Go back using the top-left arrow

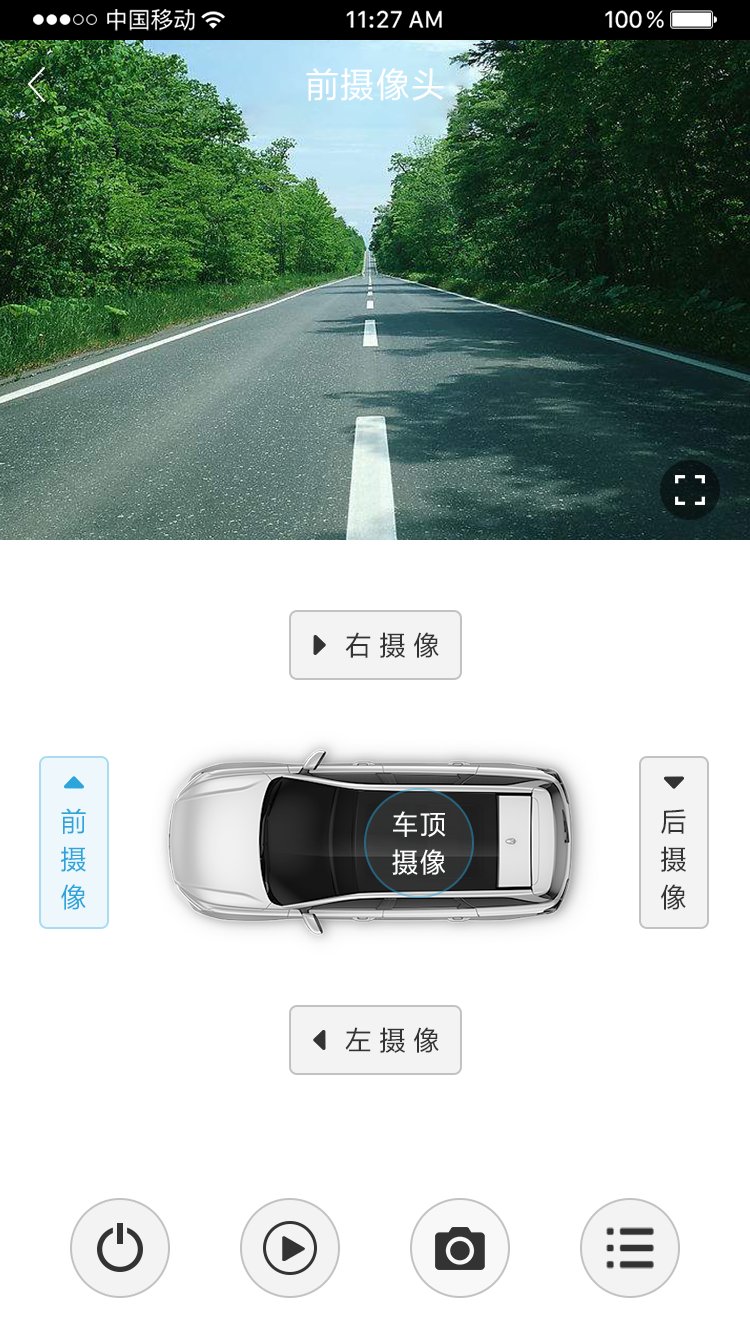pos(37,86)
